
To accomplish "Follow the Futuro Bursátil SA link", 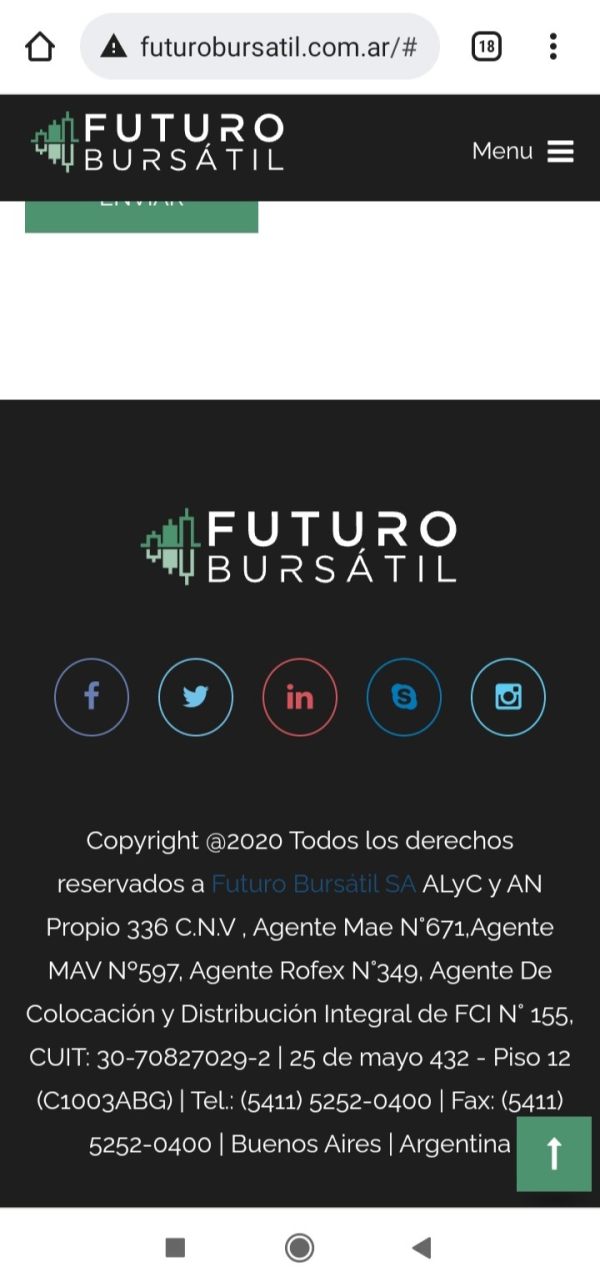I will click(x=313, y=884).
